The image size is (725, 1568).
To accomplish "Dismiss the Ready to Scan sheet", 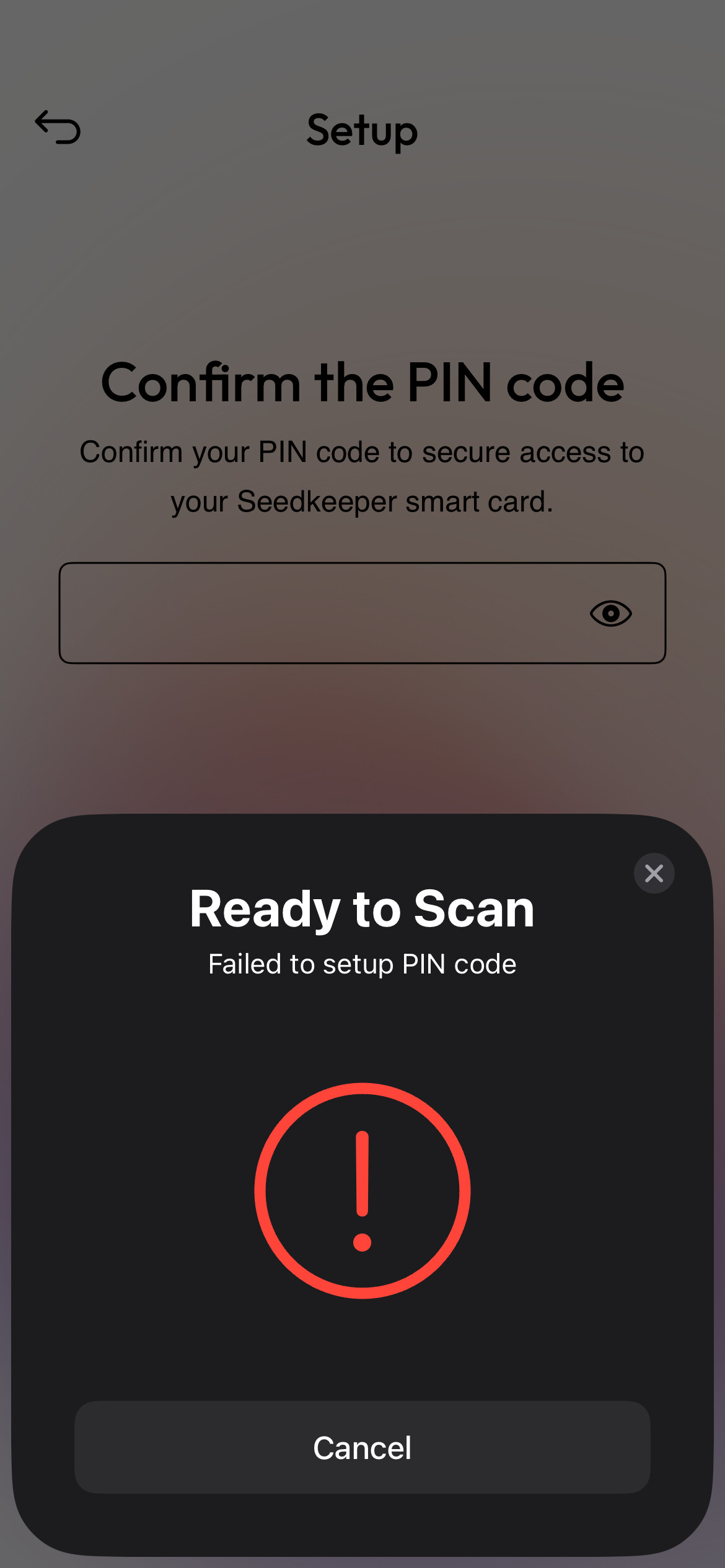I will [x=654, y=873].
